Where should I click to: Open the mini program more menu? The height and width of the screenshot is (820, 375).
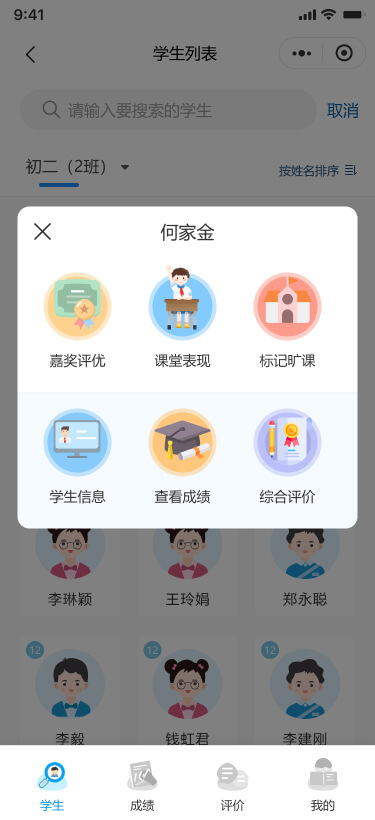coord(301,53)
